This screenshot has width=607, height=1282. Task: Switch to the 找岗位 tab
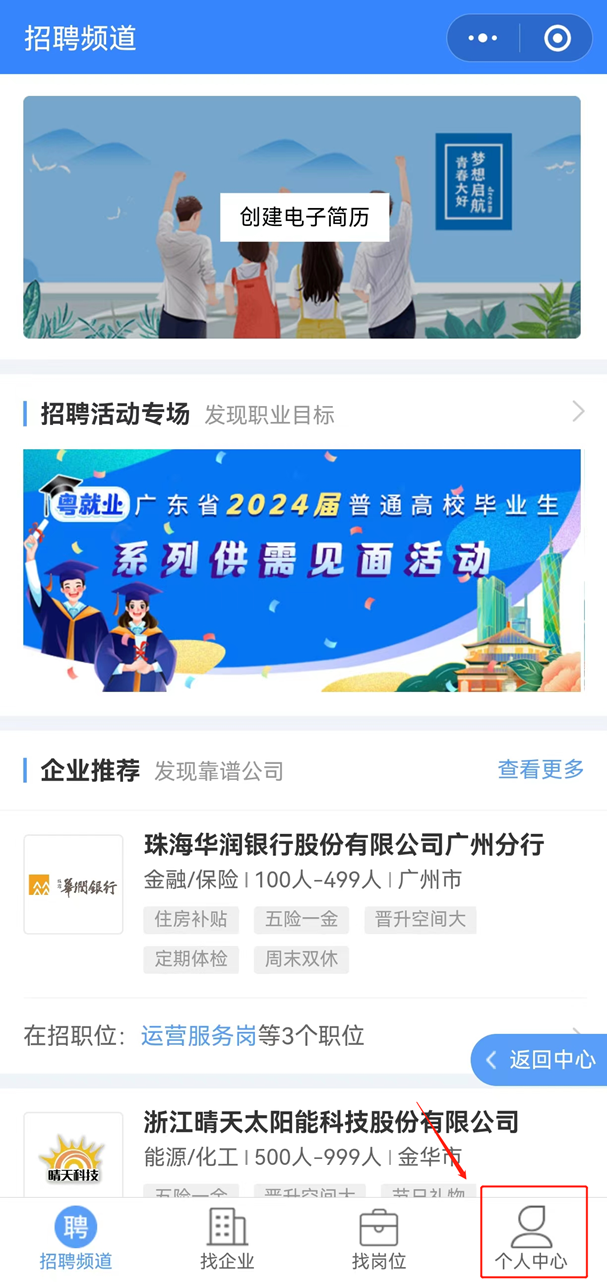tap(379, 1239)
